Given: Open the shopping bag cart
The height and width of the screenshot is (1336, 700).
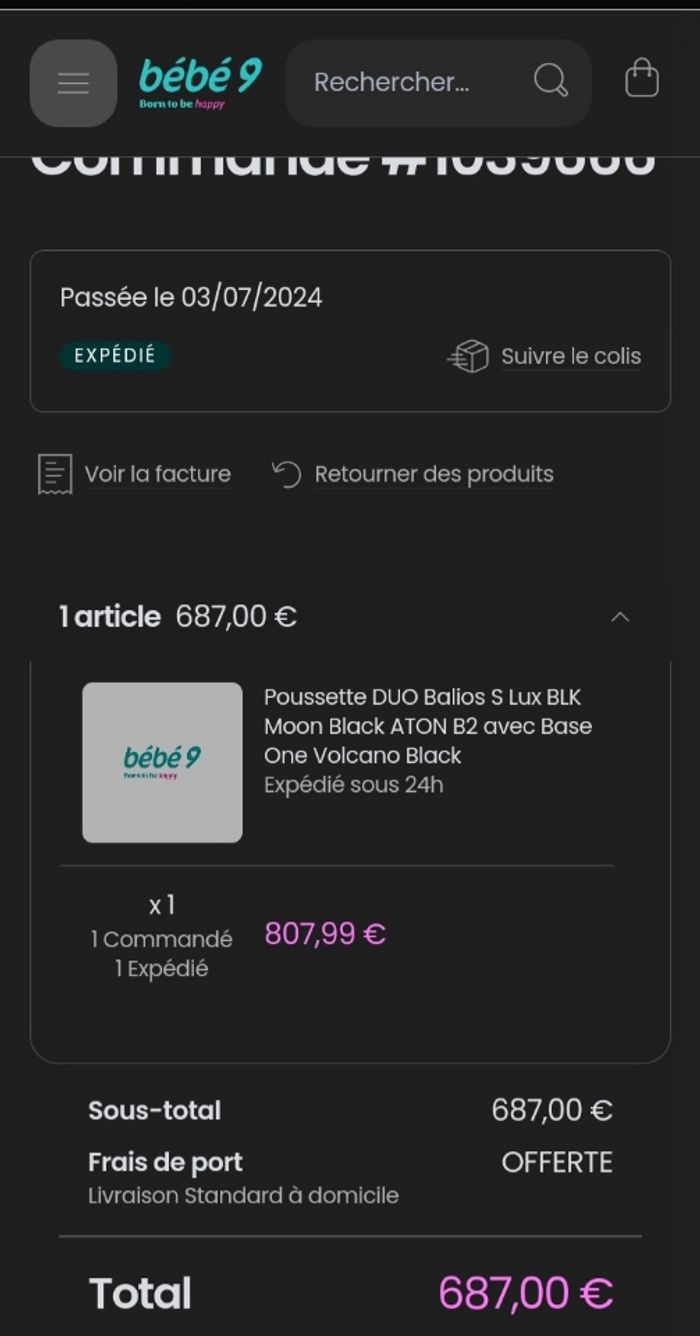Looking at the screenshot, I should pyautogui.click(x=642, y=78).
